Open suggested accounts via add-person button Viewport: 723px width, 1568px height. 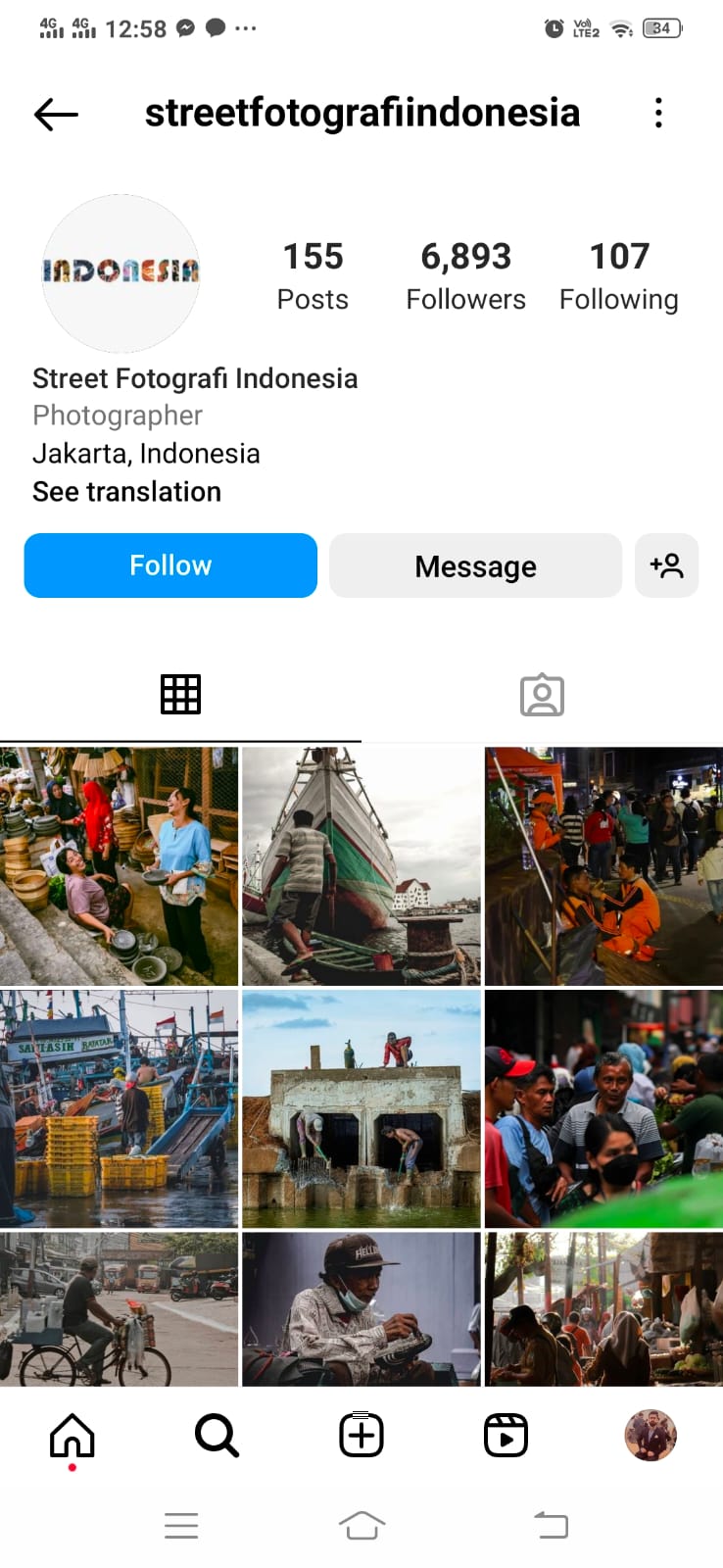point(666,565)
